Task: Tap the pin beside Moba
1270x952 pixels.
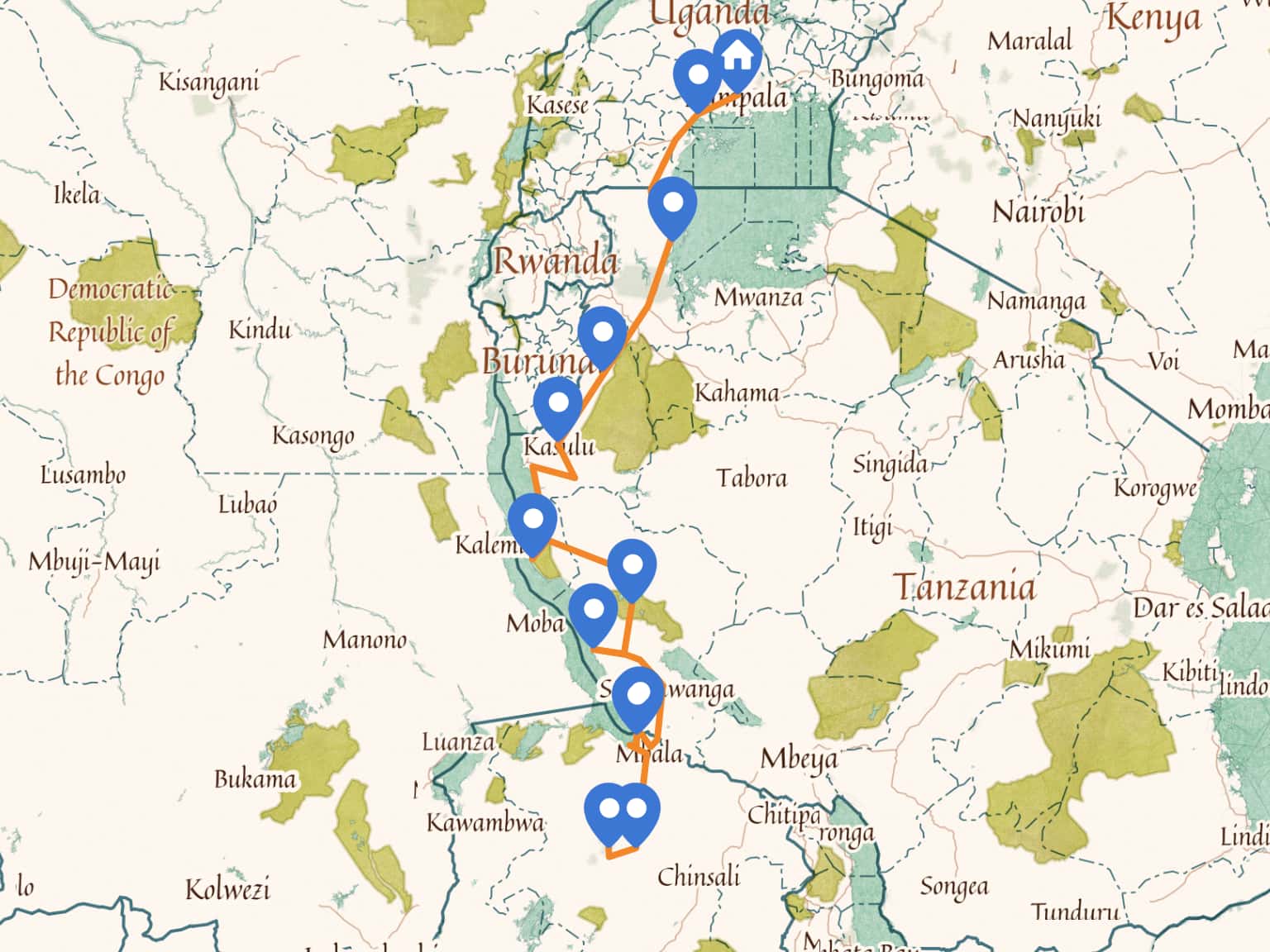Action: pyautogui.click(x=594, y=612)
